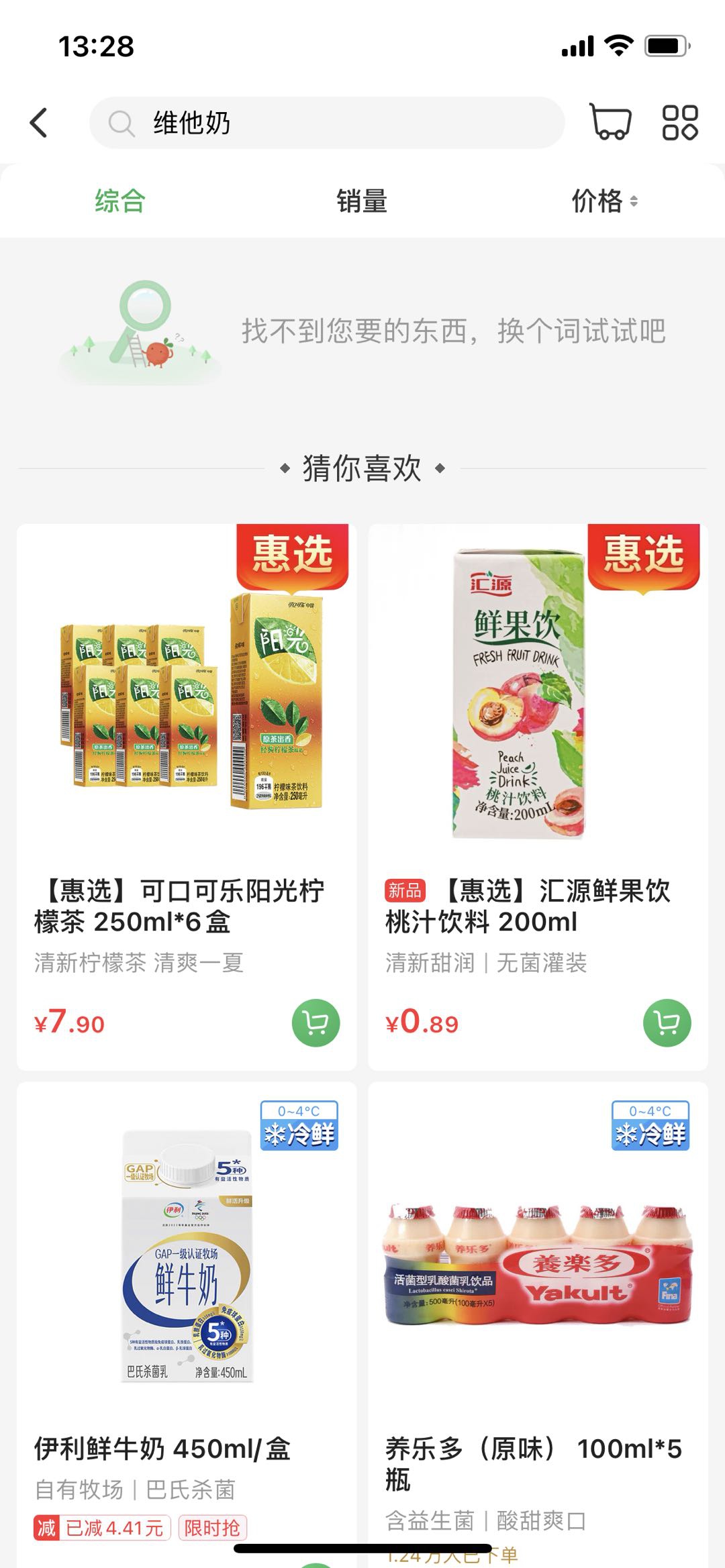Open the shopping cart
Screen dimensions: 725x1568
click(610, 122)
